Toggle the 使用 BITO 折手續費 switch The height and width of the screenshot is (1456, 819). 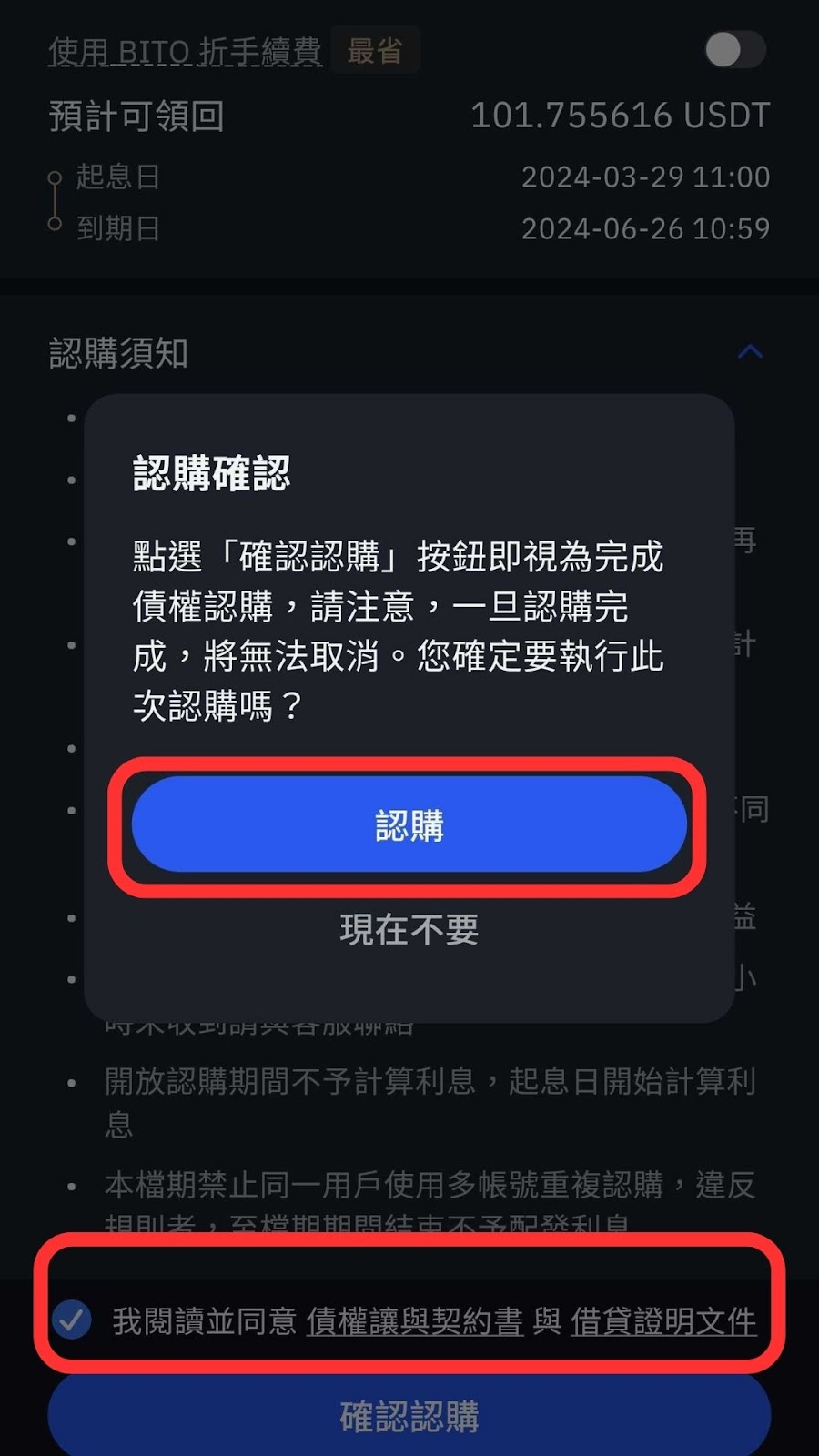click(x=734, y=50)
